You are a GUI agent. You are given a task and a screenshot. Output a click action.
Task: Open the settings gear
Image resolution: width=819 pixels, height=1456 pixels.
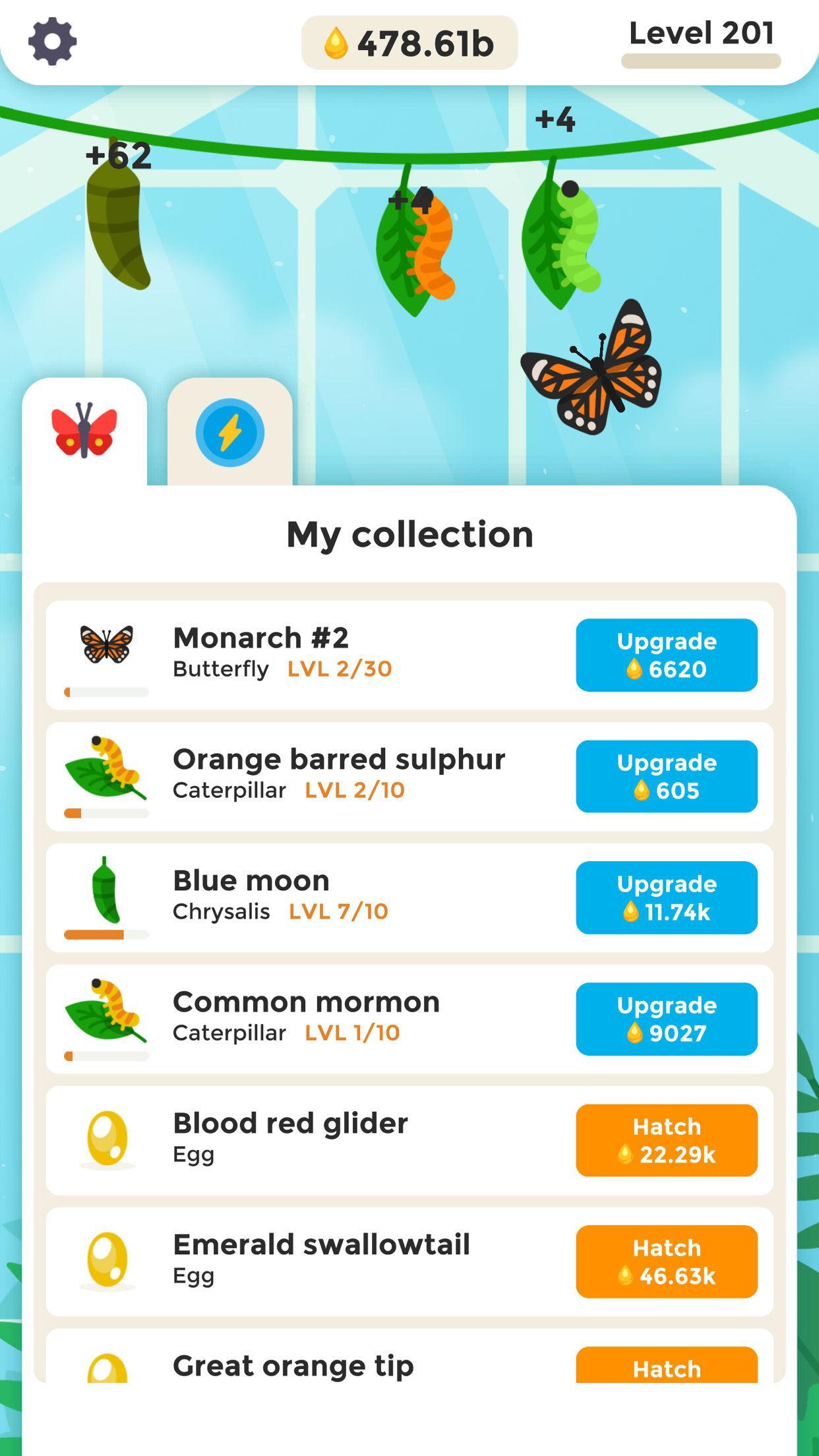point(52,41)
